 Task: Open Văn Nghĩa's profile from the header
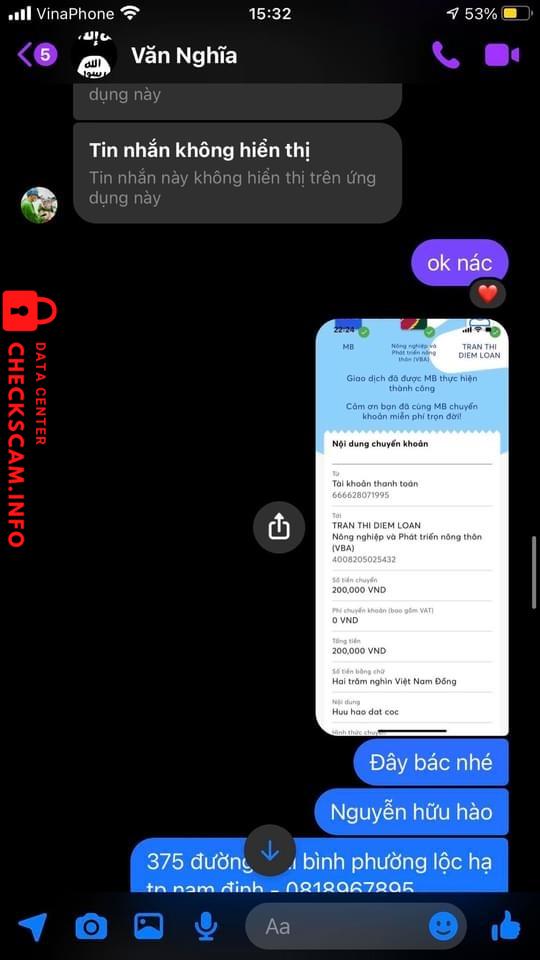pyautogui.click(x=184, y=56)
